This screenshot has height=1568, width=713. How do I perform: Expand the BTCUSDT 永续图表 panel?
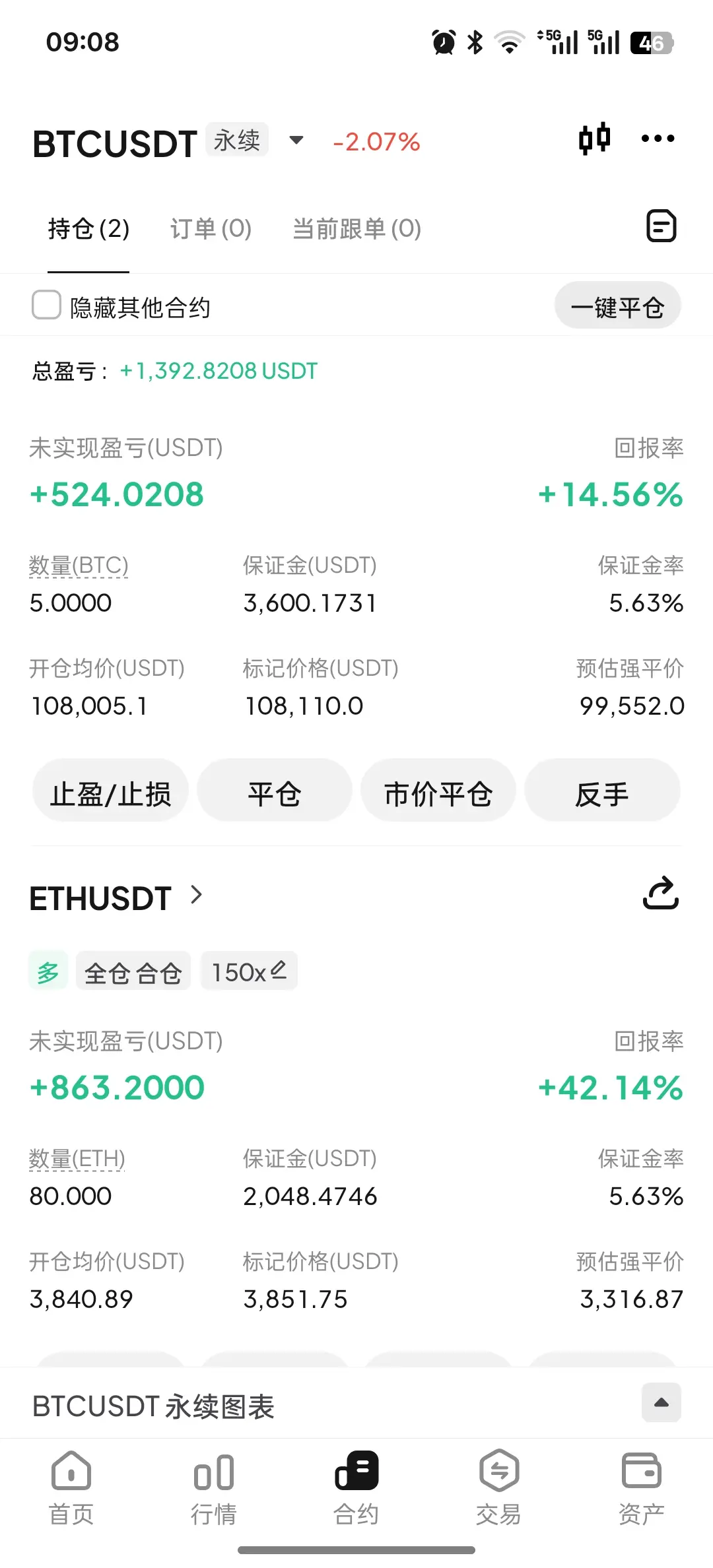coord(662,1402)
